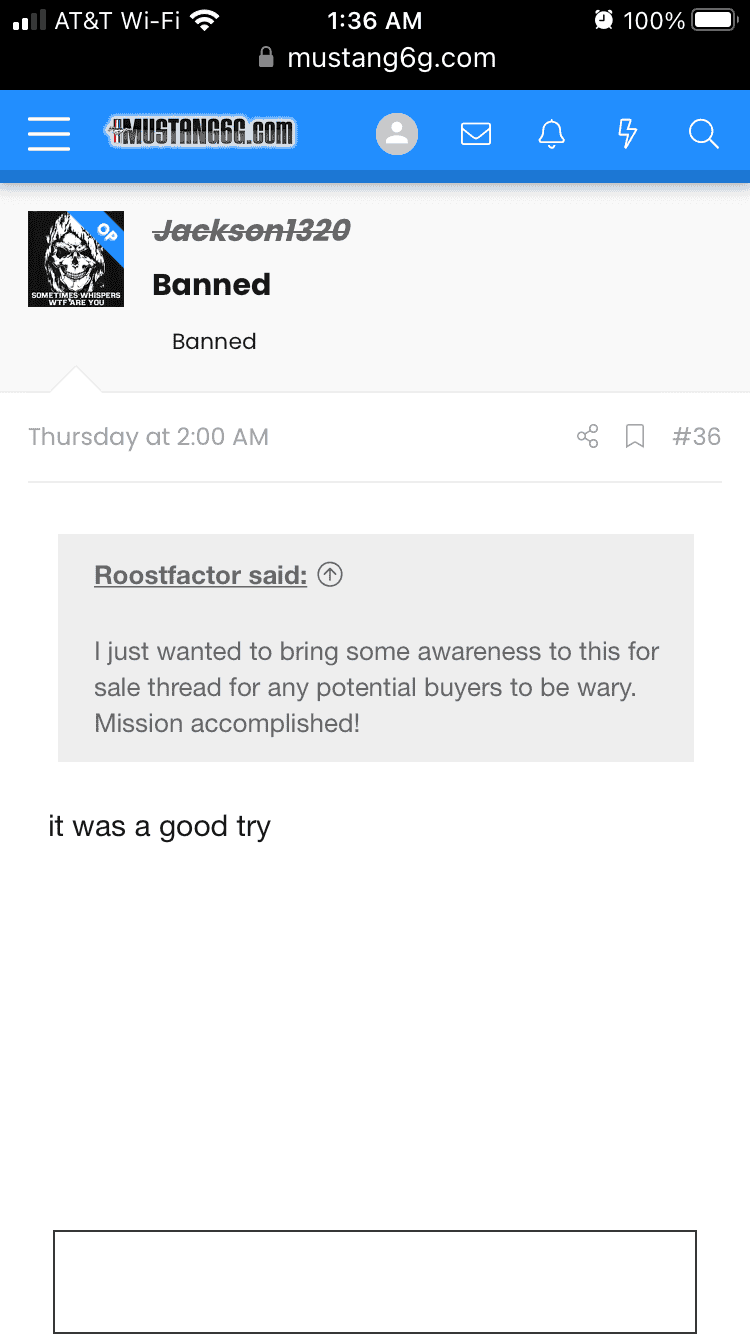Share post #36
Image resolution: width=750 pixels, height=1334 pixels.
pos(588,437)
